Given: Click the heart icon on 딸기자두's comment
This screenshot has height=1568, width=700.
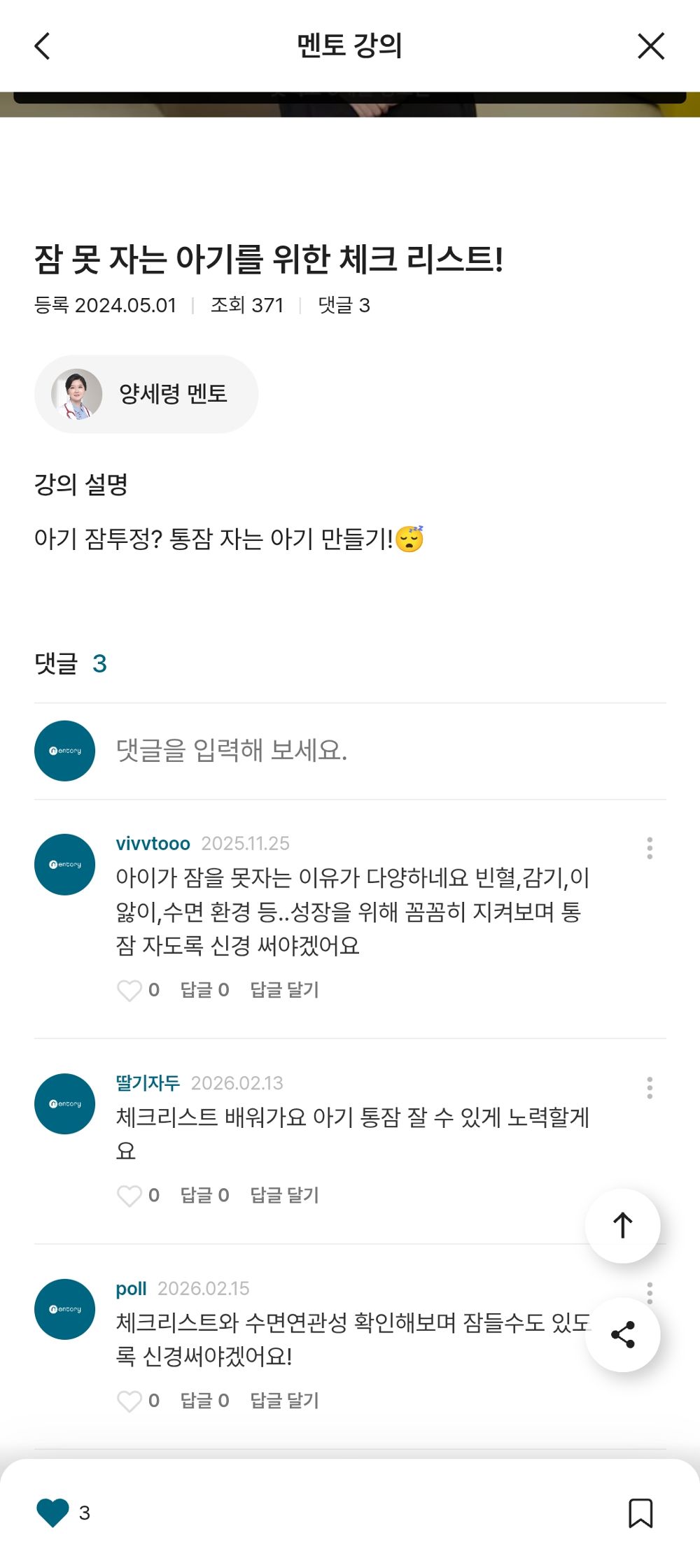Looking at the screenshot, I should click(129, 1195).
